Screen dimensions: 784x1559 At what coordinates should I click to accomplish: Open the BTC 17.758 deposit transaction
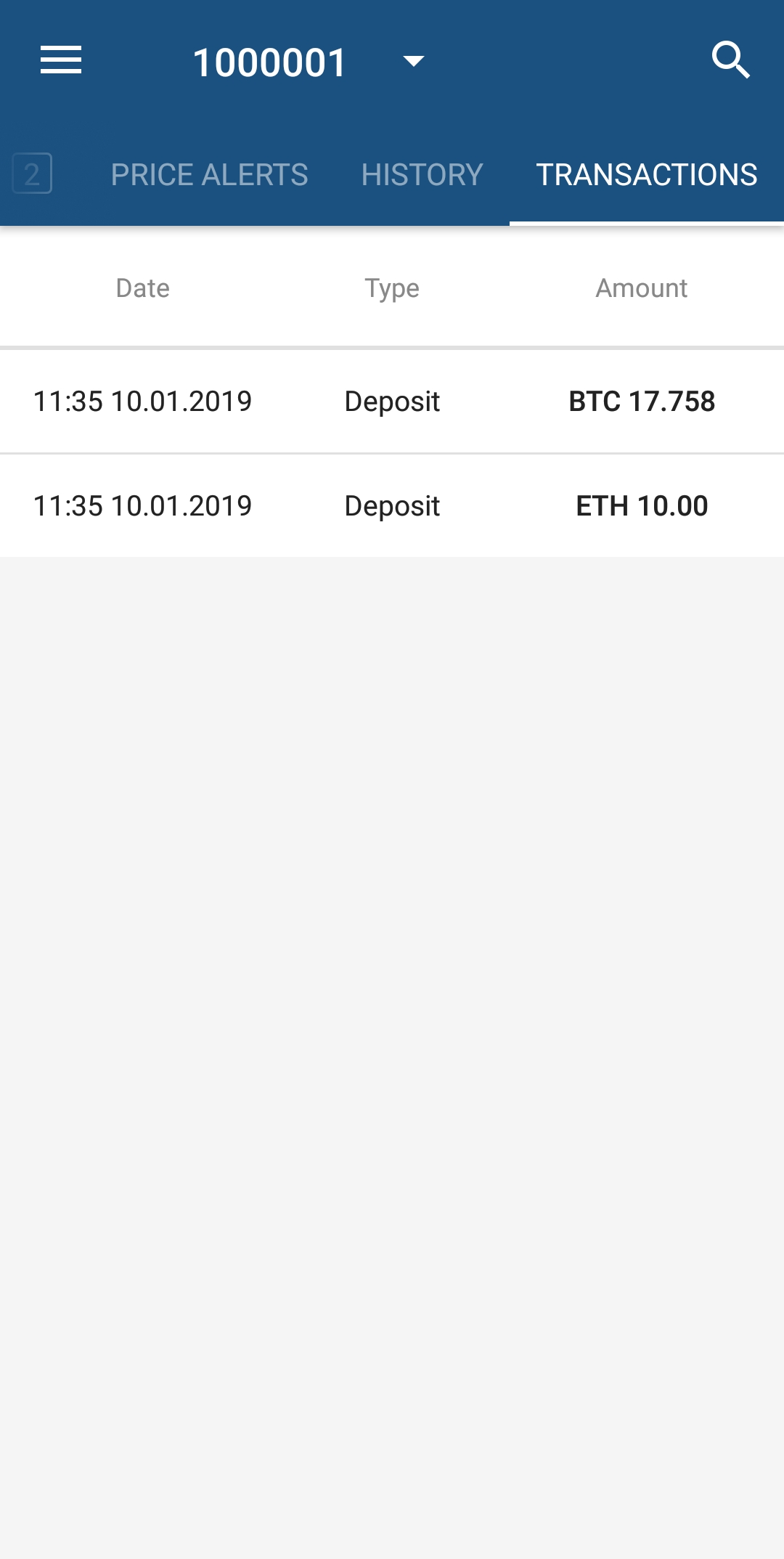(392, 402)
